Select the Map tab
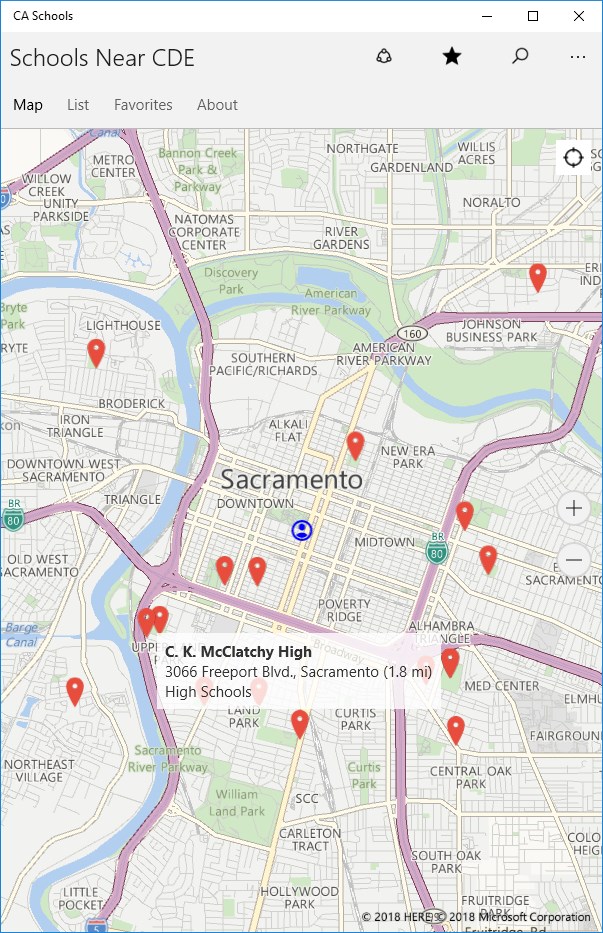Viewport: 603px width, 933px height. point(28,105)
